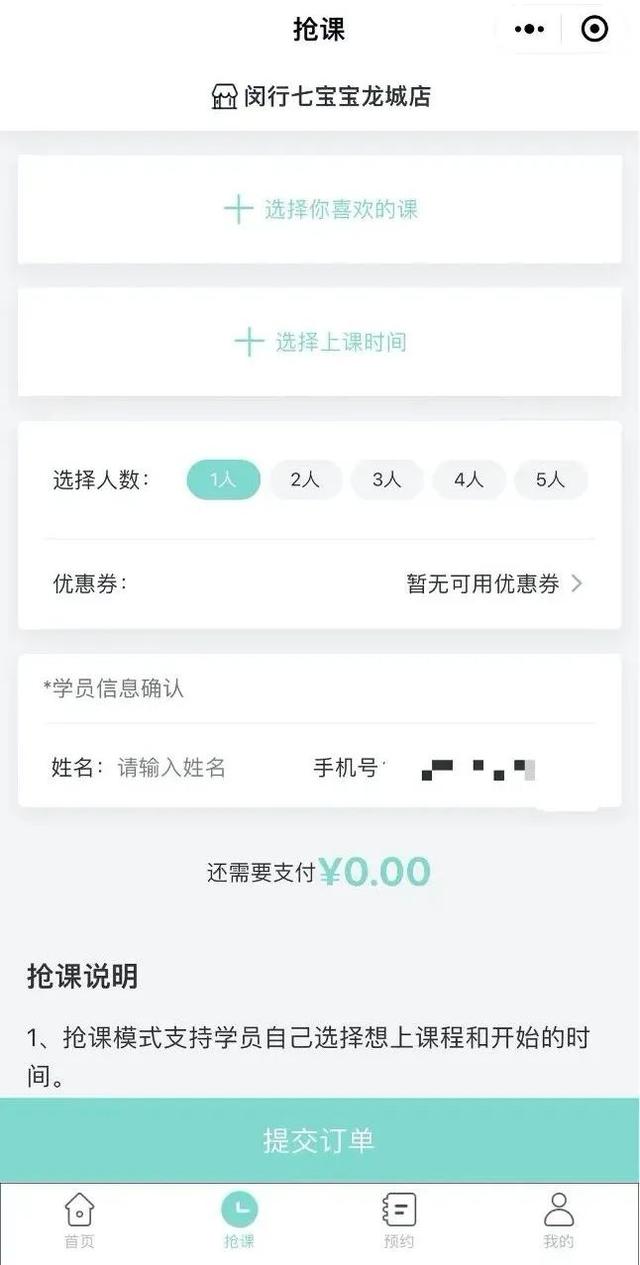Select 1人 as the number of people
This screenshot has width=640, height=1265.
pyautogui.click(x=223, y=480)
